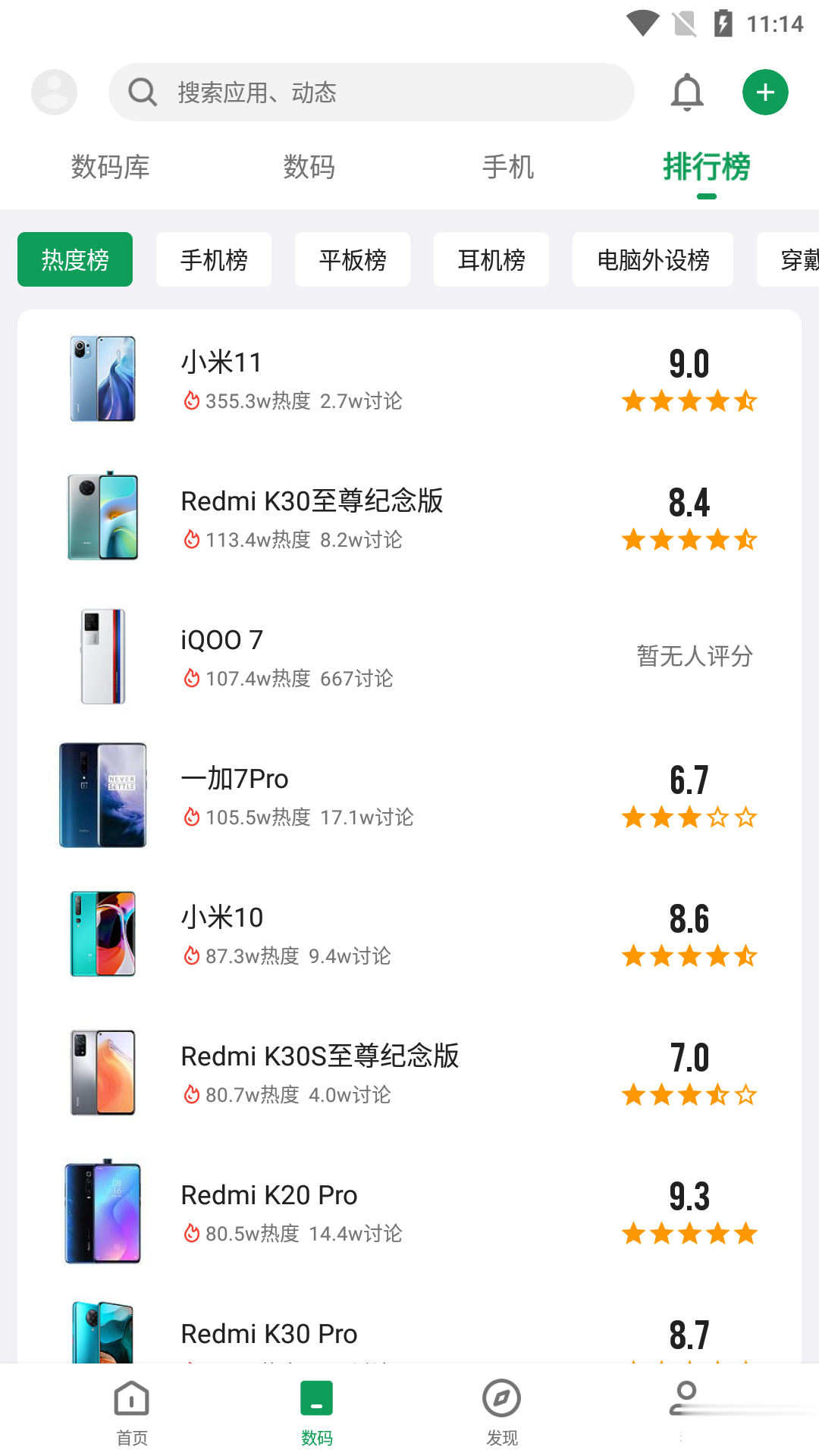Enable the 手机榜 ranking filter
Image resolution: width=819 pixels, height=1456 pixels.
213,259
